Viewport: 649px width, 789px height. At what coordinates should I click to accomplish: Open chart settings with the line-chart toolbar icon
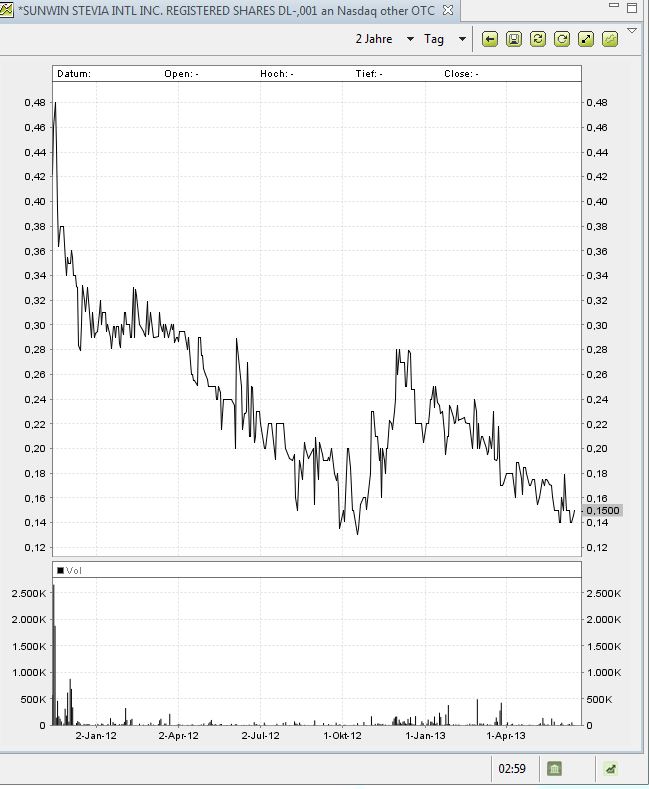610,39
